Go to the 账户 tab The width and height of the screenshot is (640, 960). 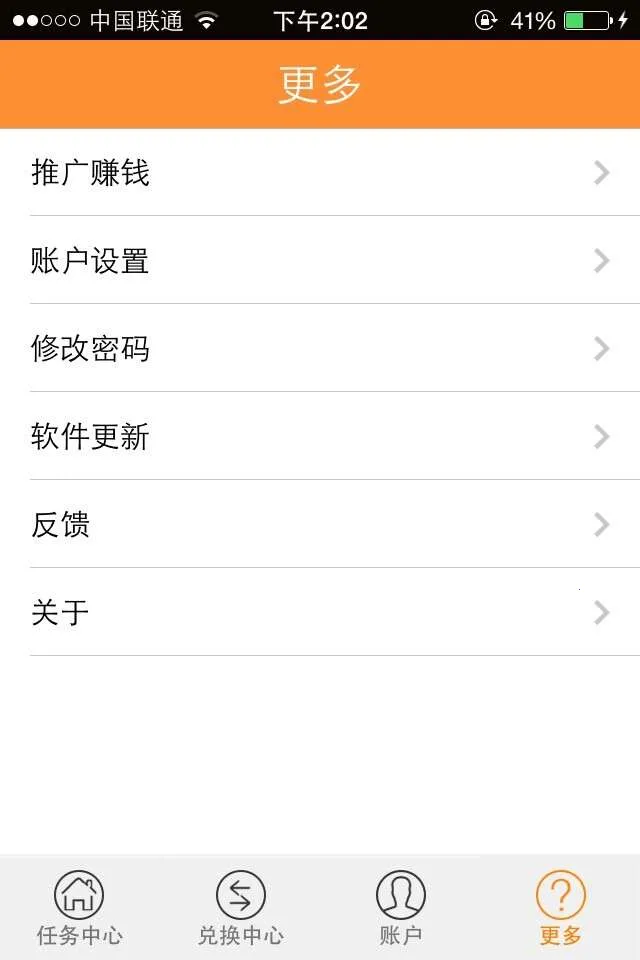click(x=400, y=908)
